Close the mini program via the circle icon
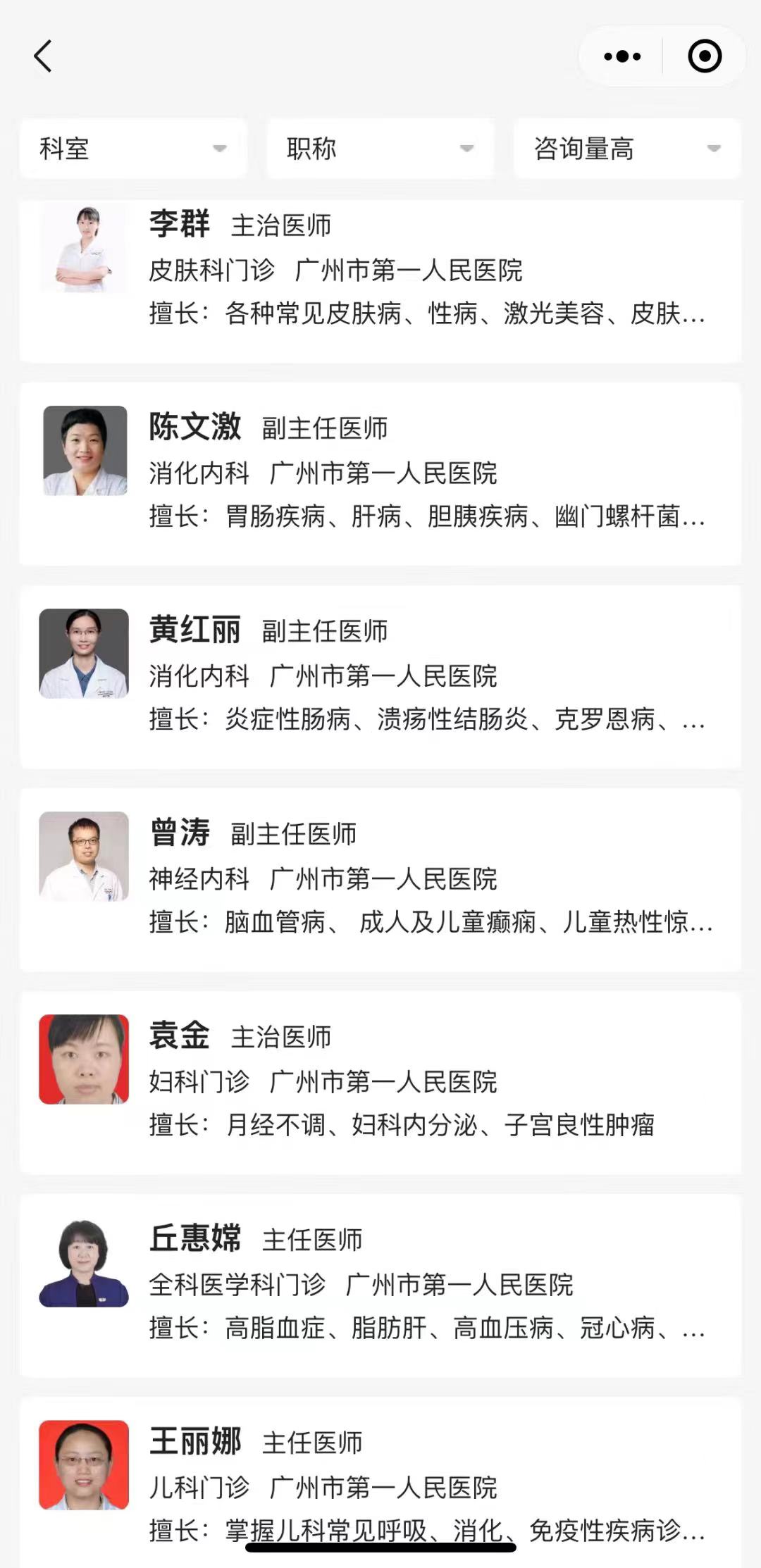The image size is (761, 1568). click(705, 56)
